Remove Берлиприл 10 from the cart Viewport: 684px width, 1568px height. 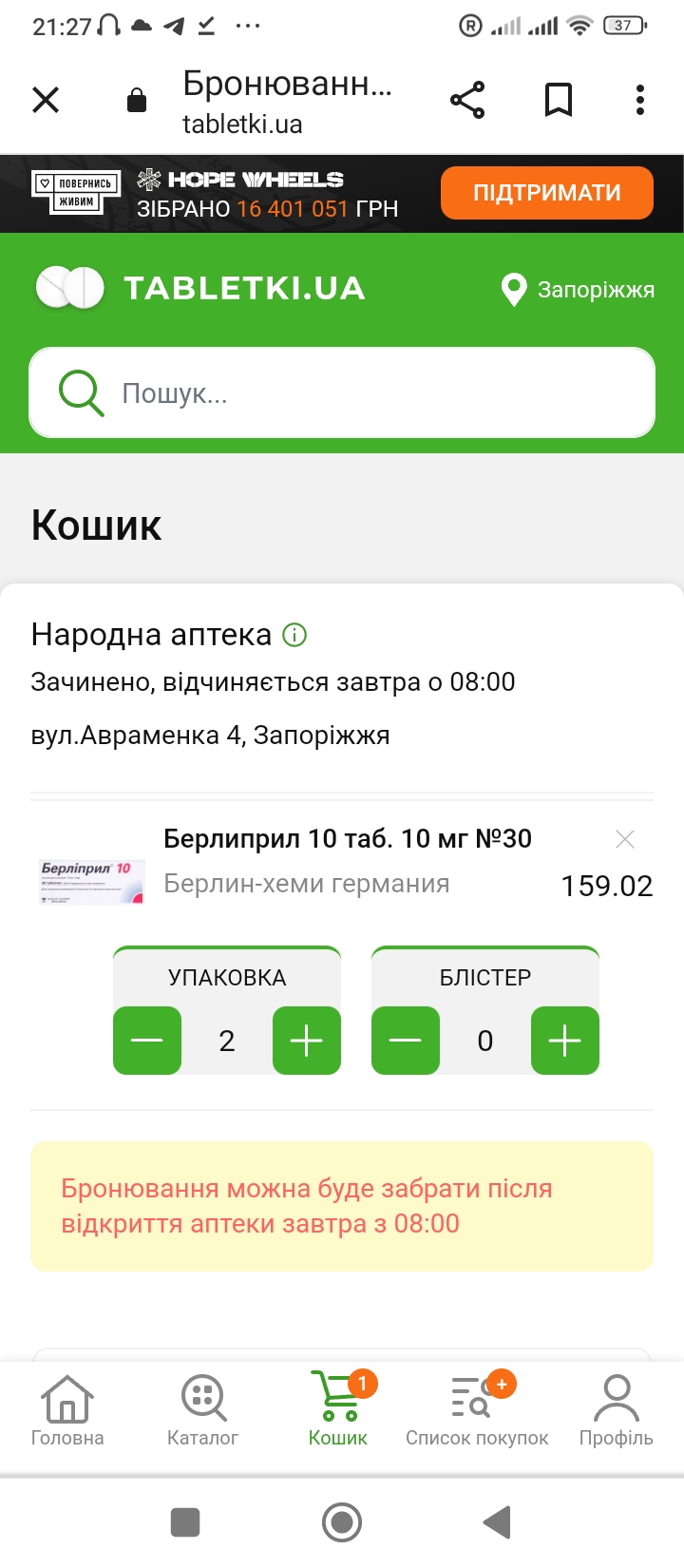click(x=624, y=839)
